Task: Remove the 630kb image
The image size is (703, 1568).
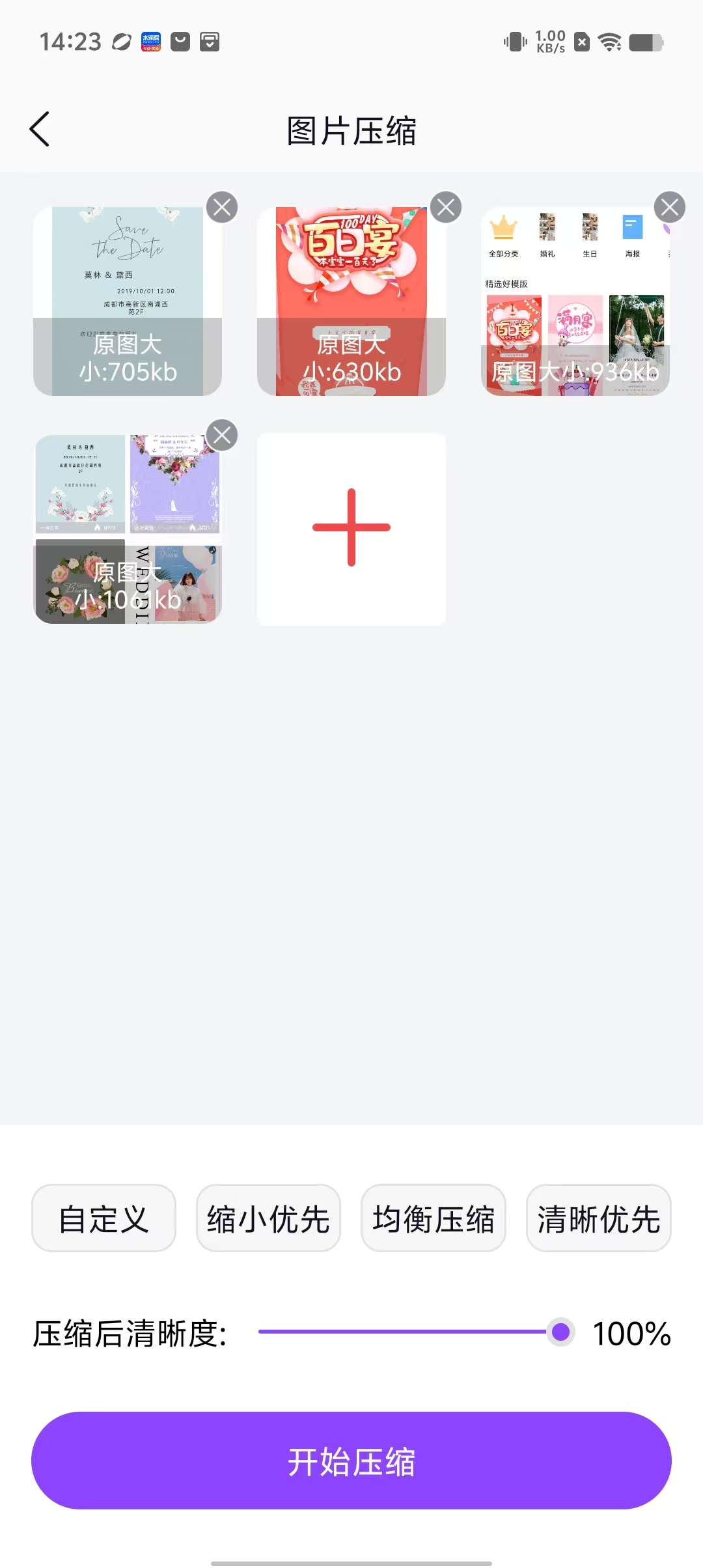Action: pyautogui.click(x=446, y=208)
